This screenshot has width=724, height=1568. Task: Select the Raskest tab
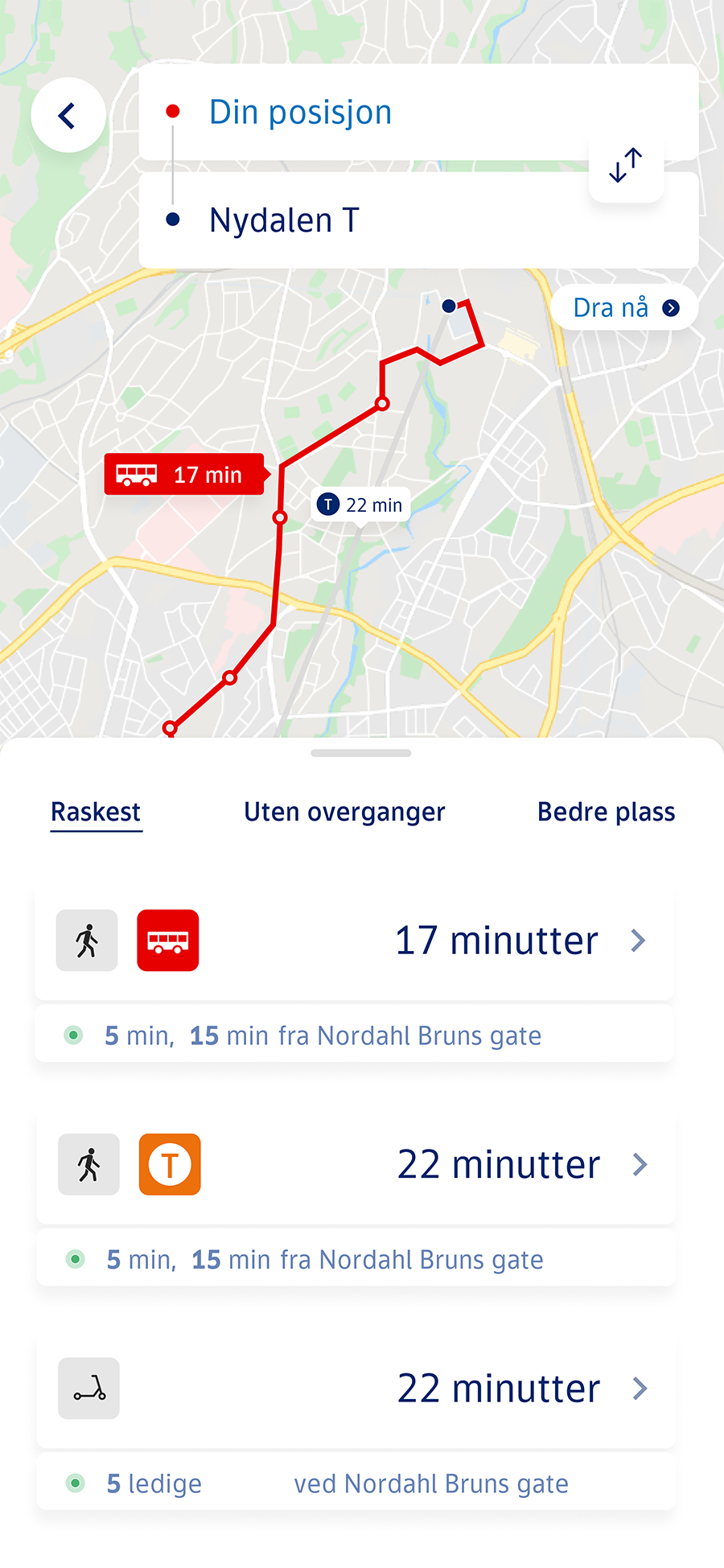(96, 812)
